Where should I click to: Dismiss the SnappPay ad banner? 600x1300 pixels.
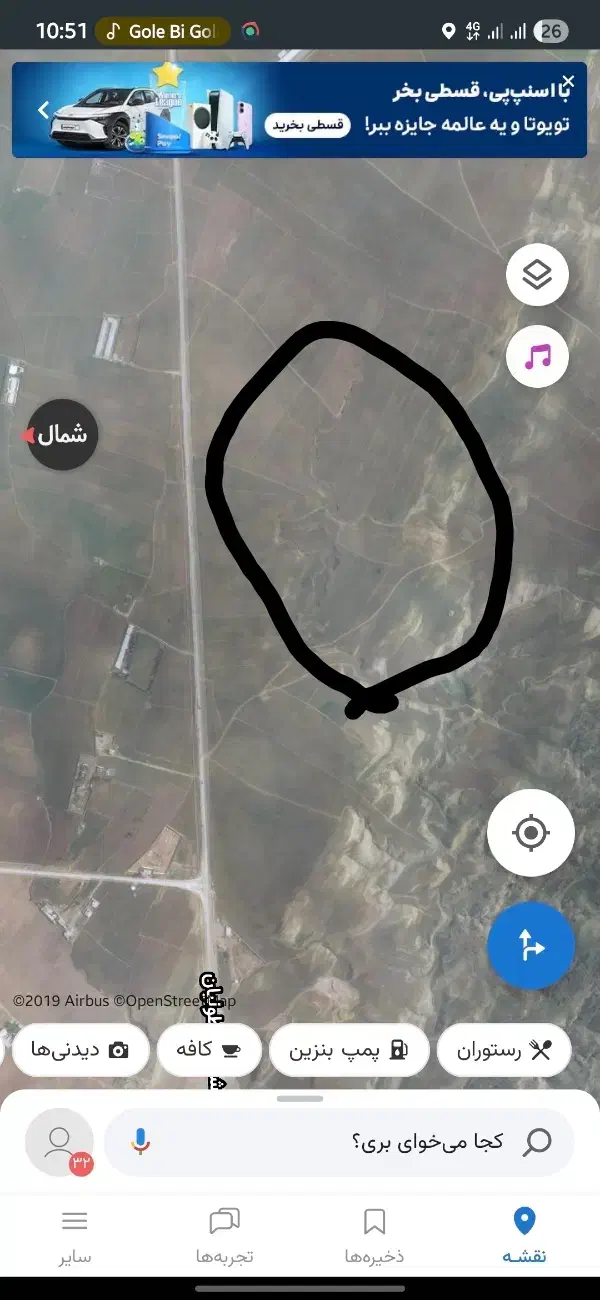point(569,81)
